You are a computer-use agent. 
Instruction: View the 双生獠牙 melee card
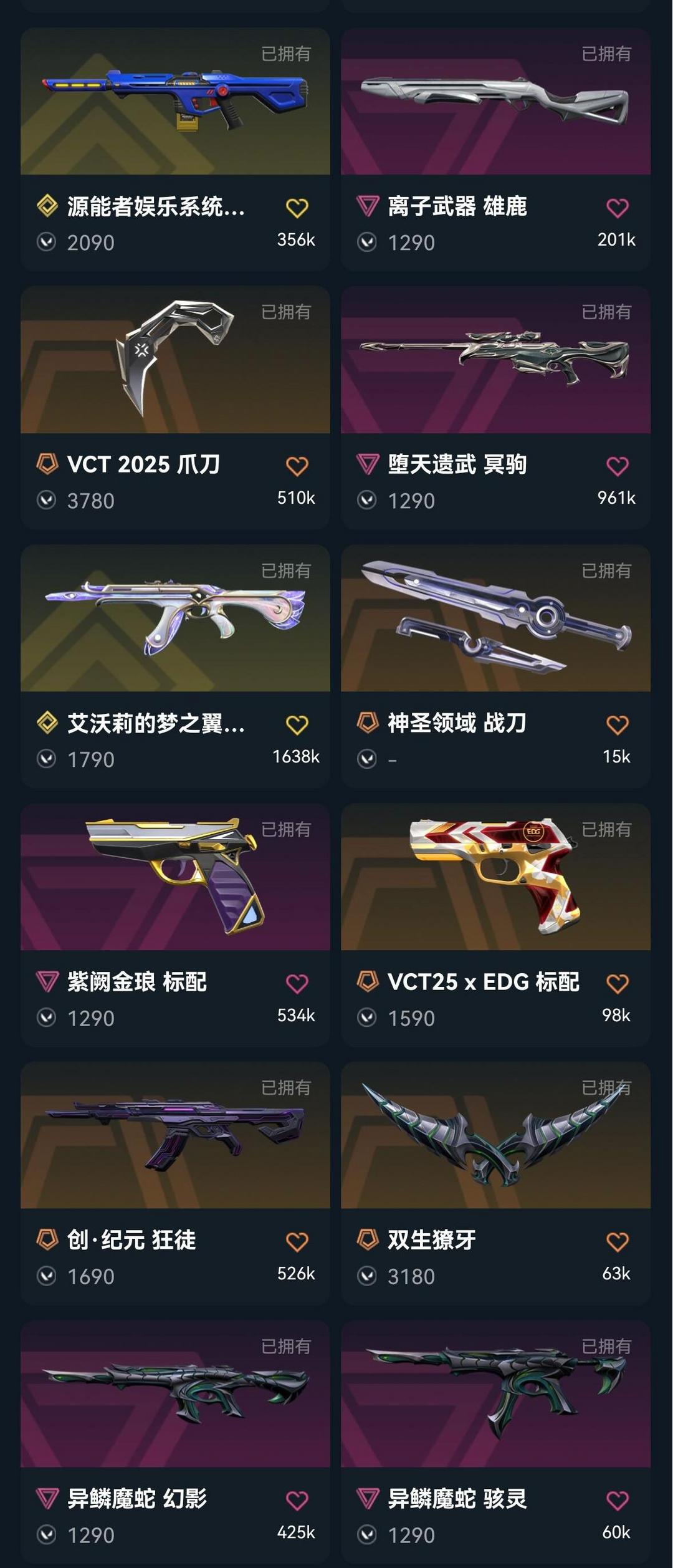click(x=495, y=1135)
